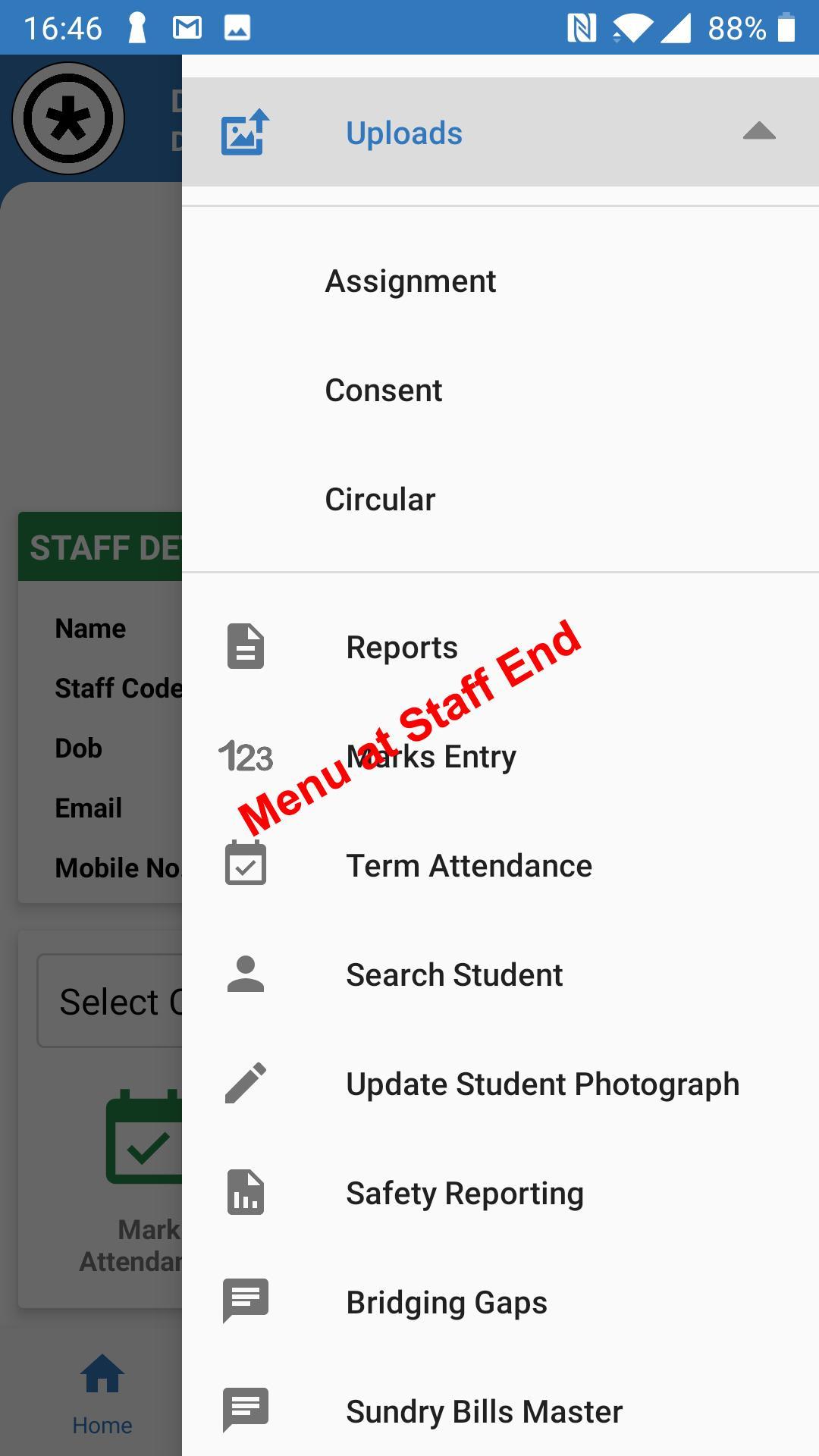Switch to the Home tab
Viewport: 819px width, 1456px height.
[x=102, y=1394]
